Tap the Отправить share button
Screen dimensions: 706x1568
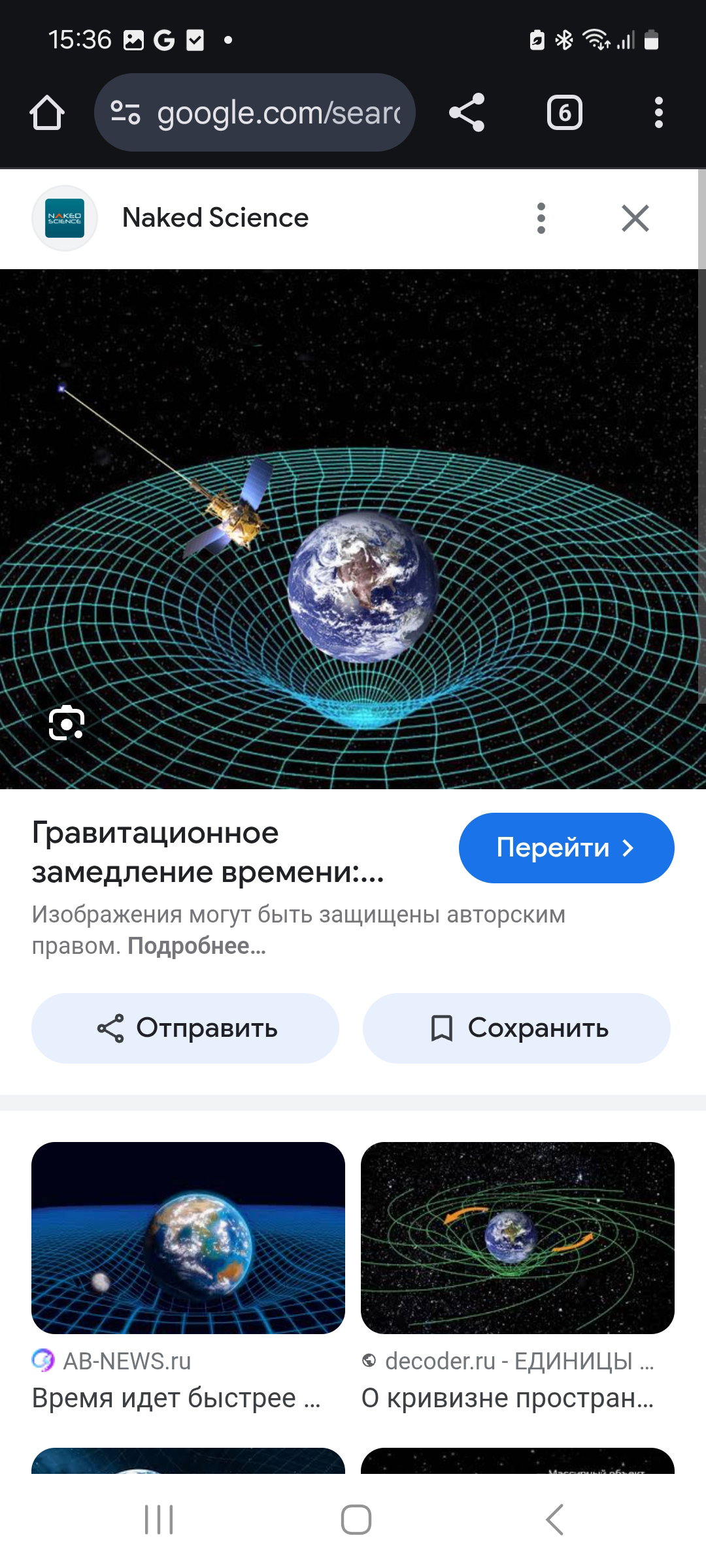tap(186, 1028)
